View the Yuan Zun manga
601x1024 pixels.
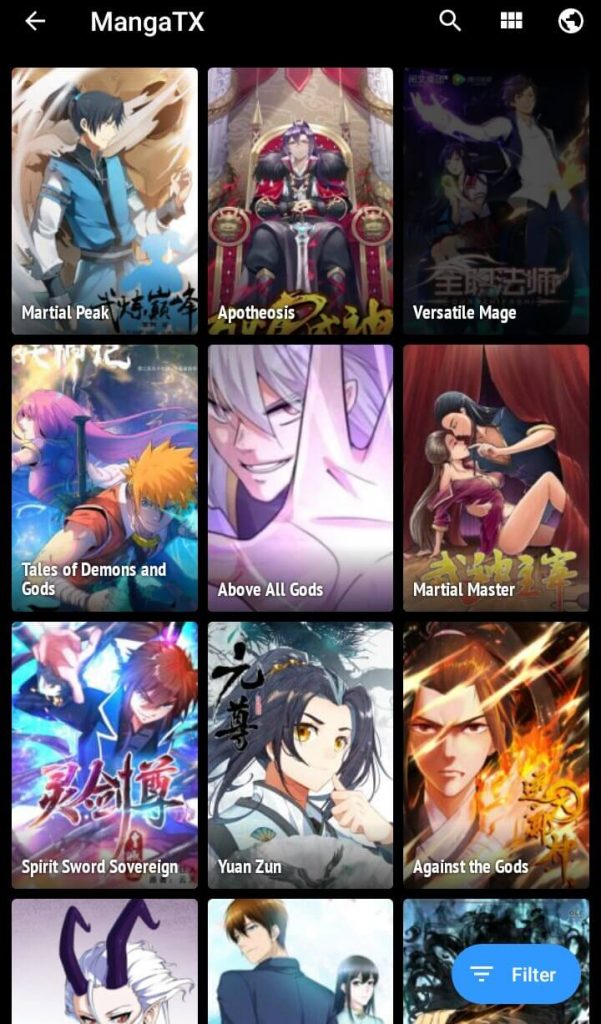(x=300, y=755)
